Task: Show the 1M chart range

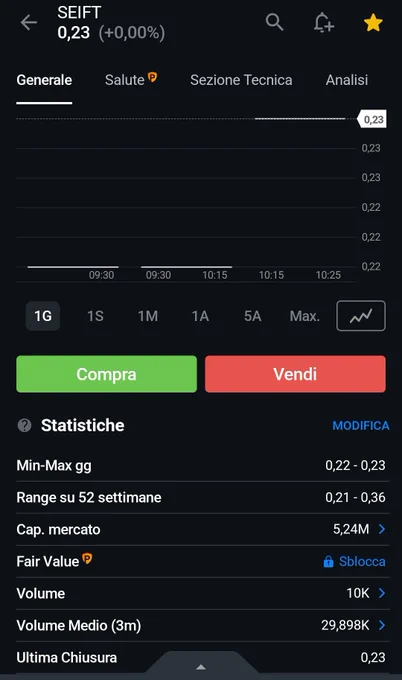Action: click(x=148, y=316)
